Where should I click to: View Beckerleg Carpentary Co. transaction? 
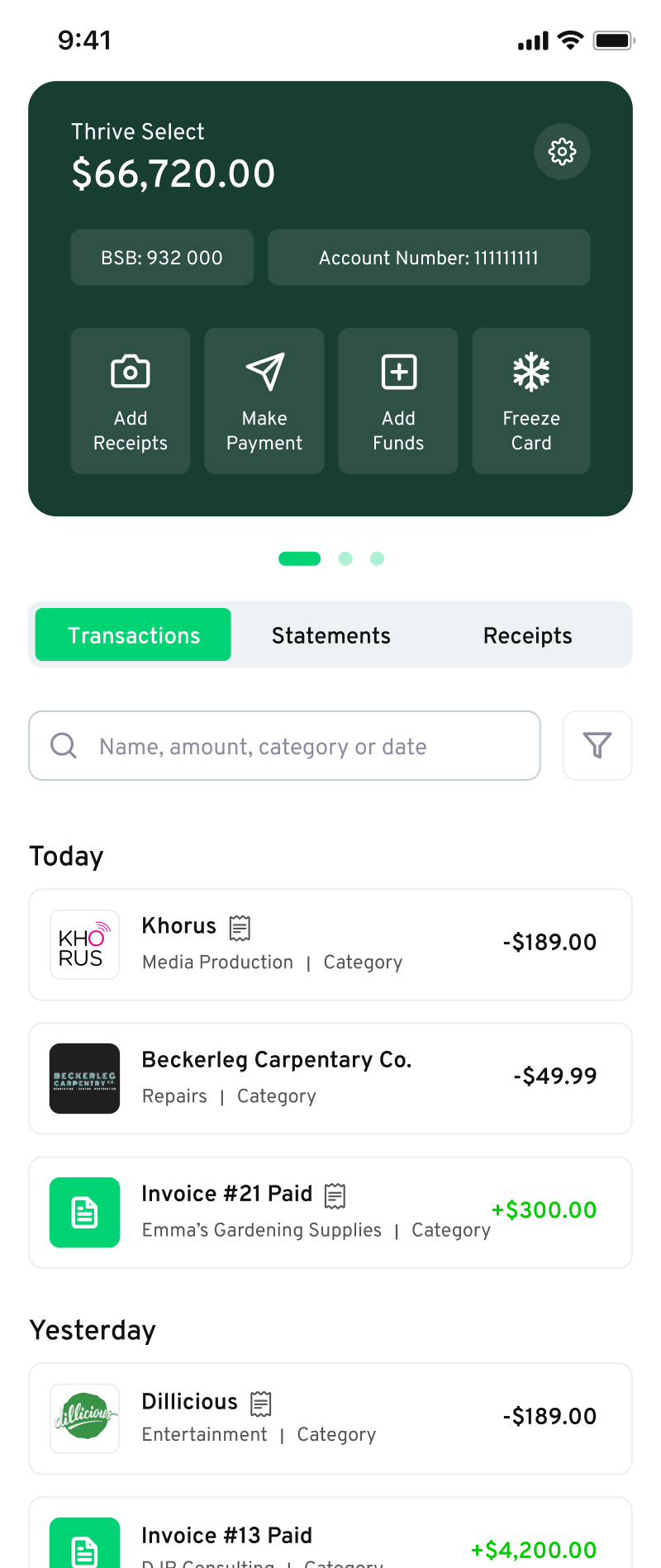coord(330,1078)
